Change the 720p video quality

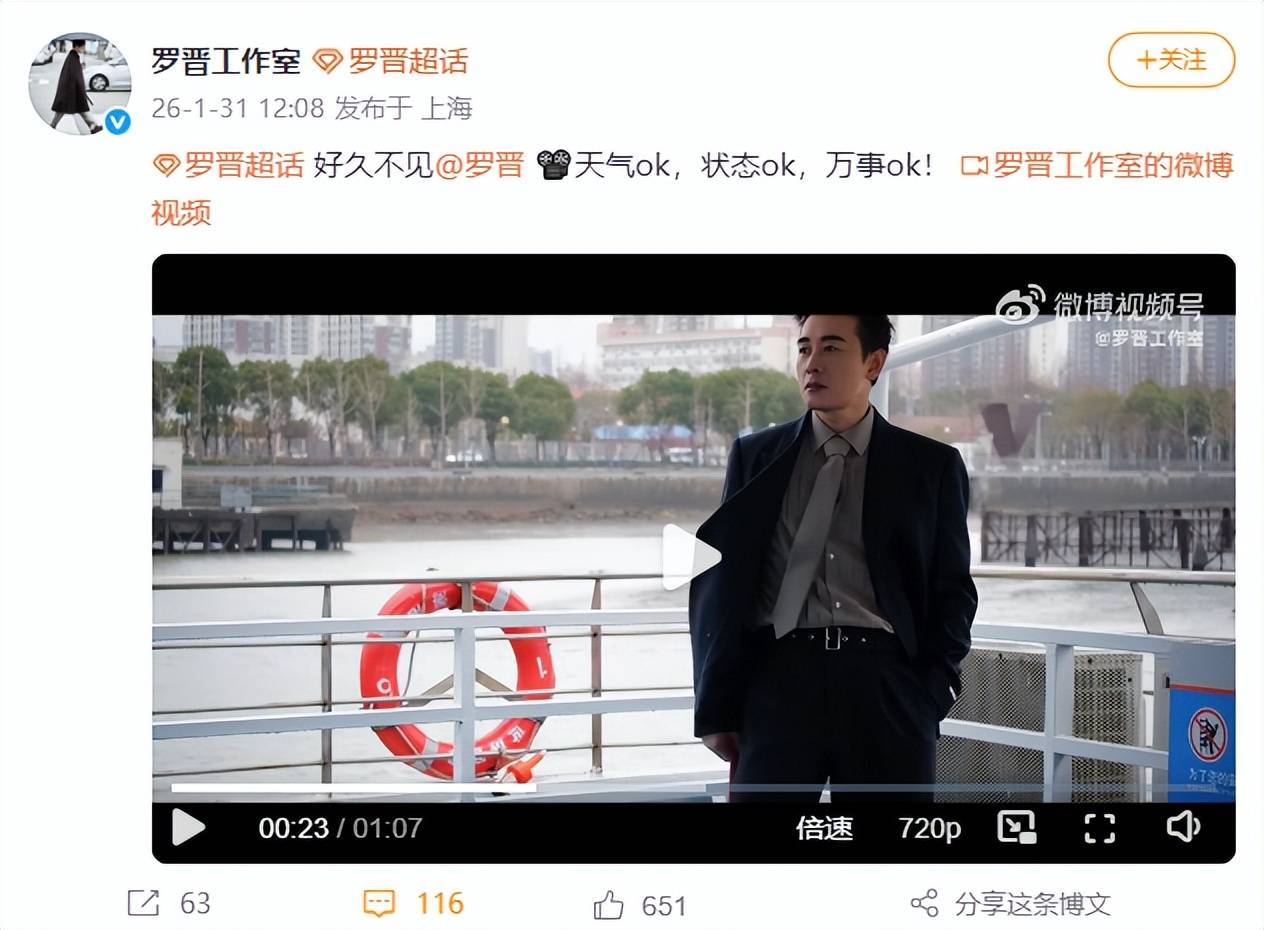929,827
